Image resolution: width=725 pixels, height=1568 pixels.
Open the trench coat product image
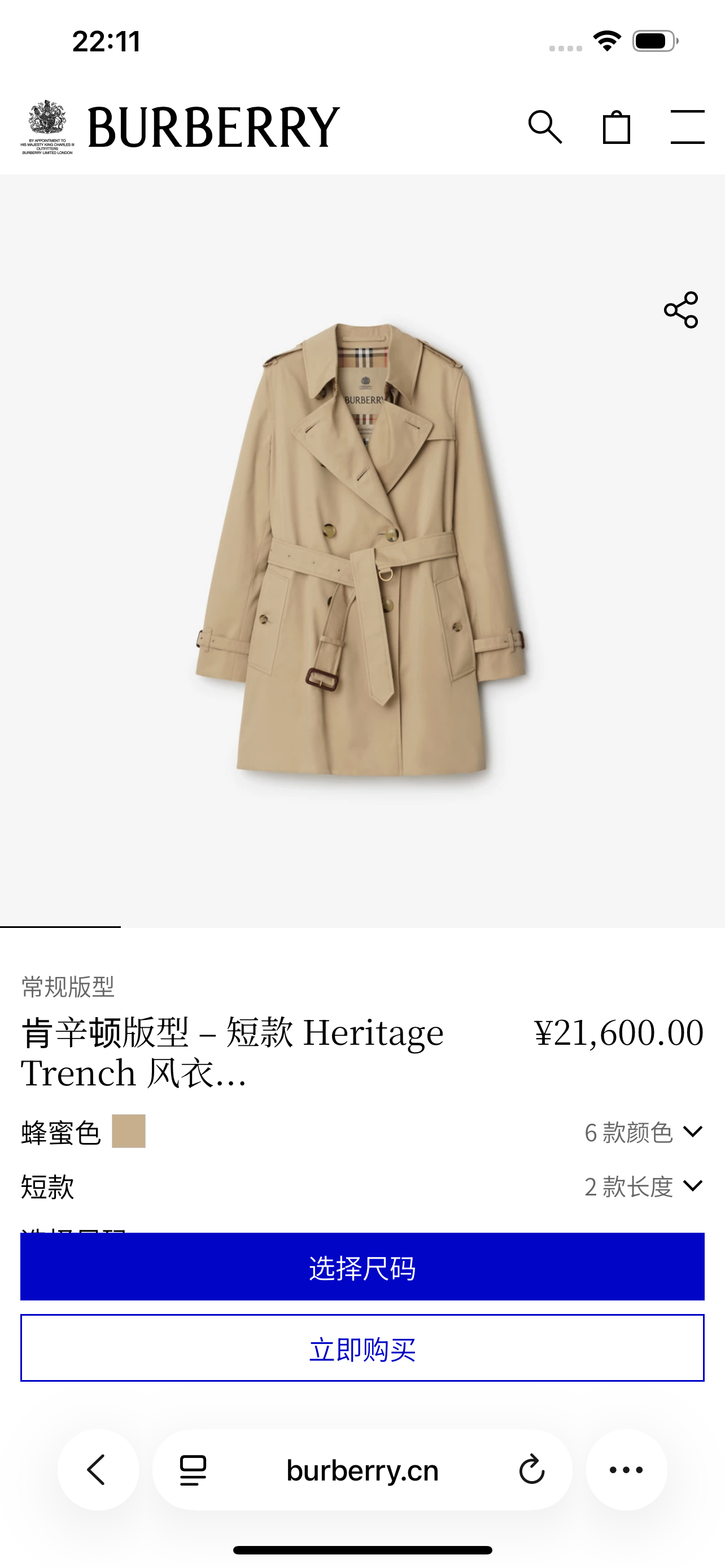[362, 548]
